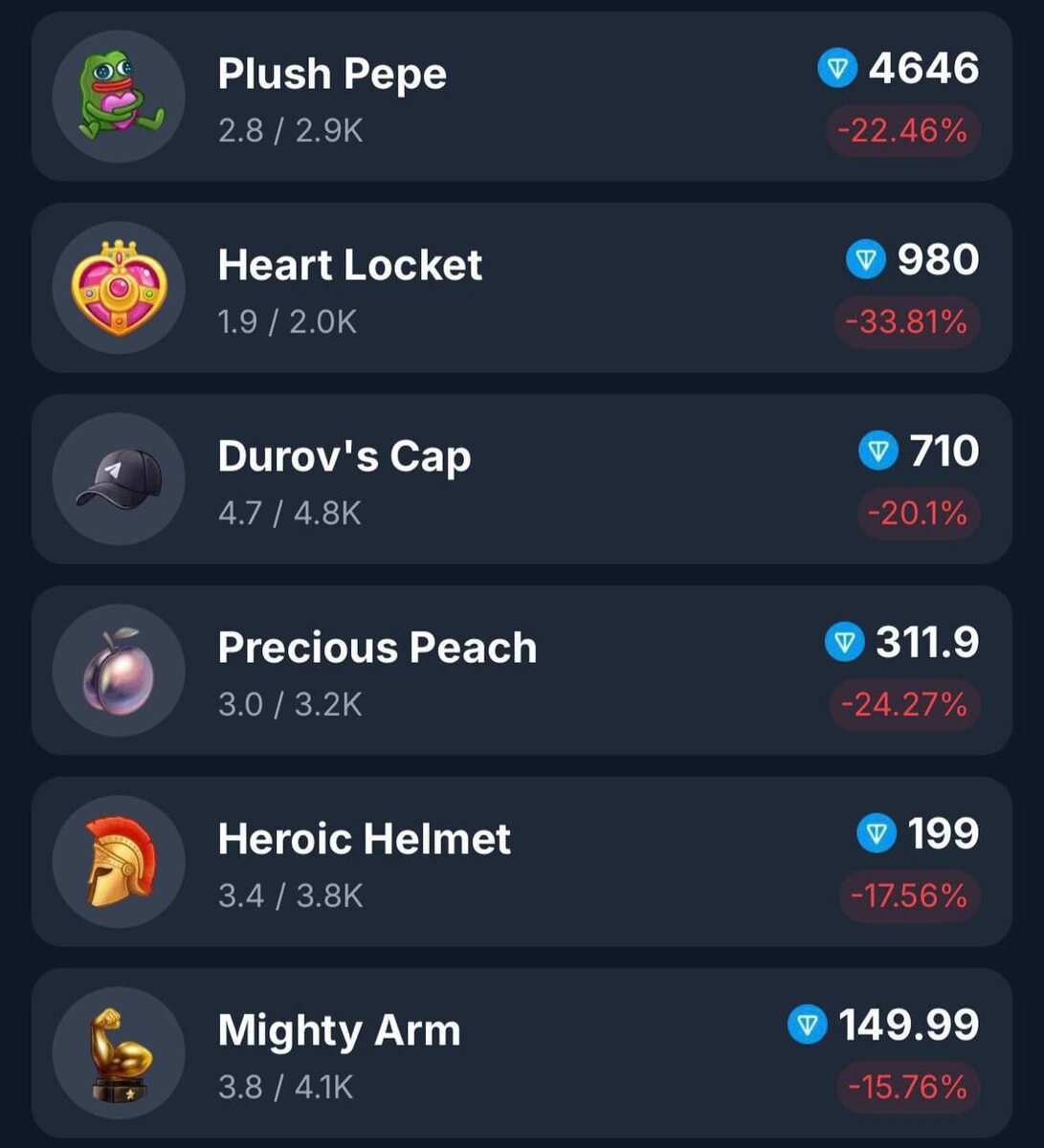View Durov's Cap details

pos(522,479)
